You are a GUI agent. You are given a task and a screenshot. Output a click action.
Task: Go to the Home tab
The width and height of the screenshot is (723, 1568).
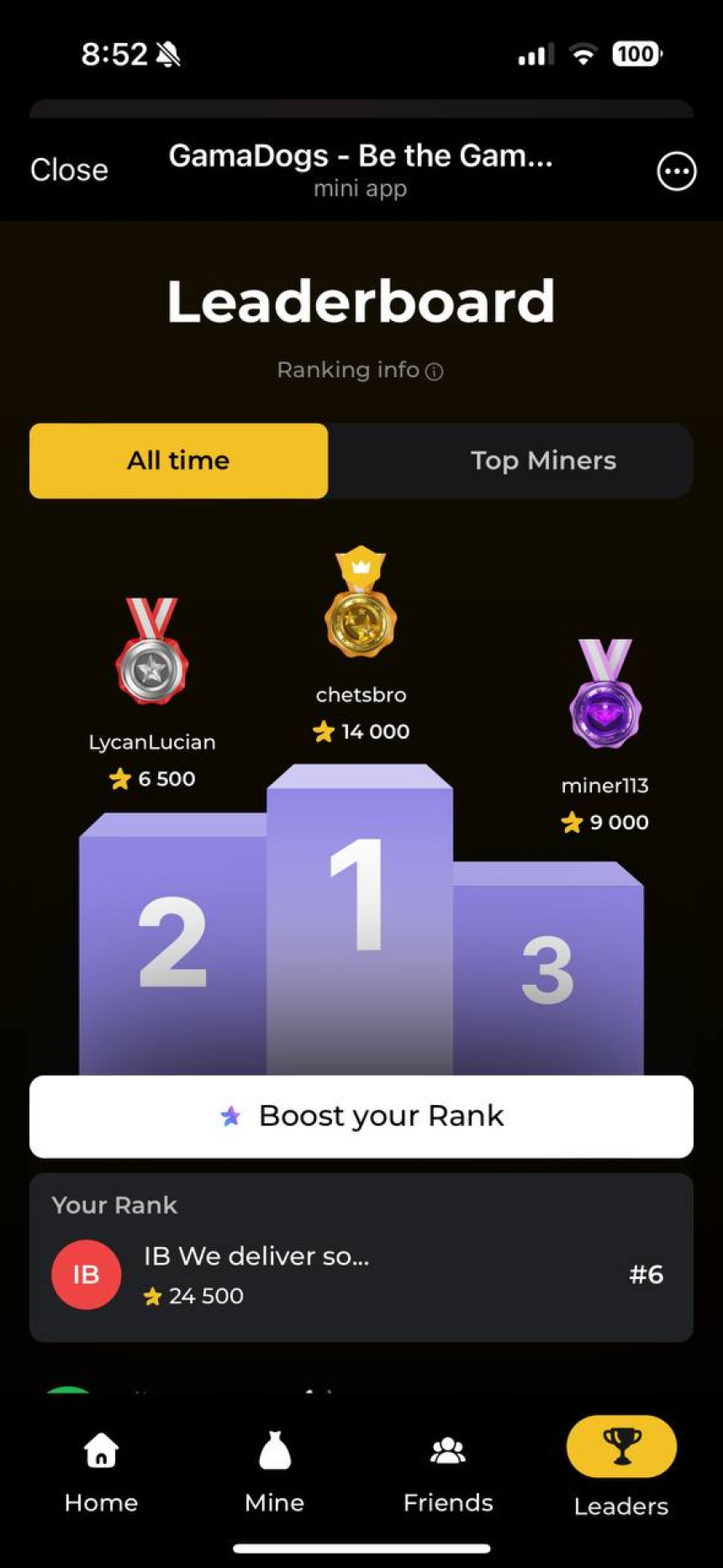[101, 1471]
